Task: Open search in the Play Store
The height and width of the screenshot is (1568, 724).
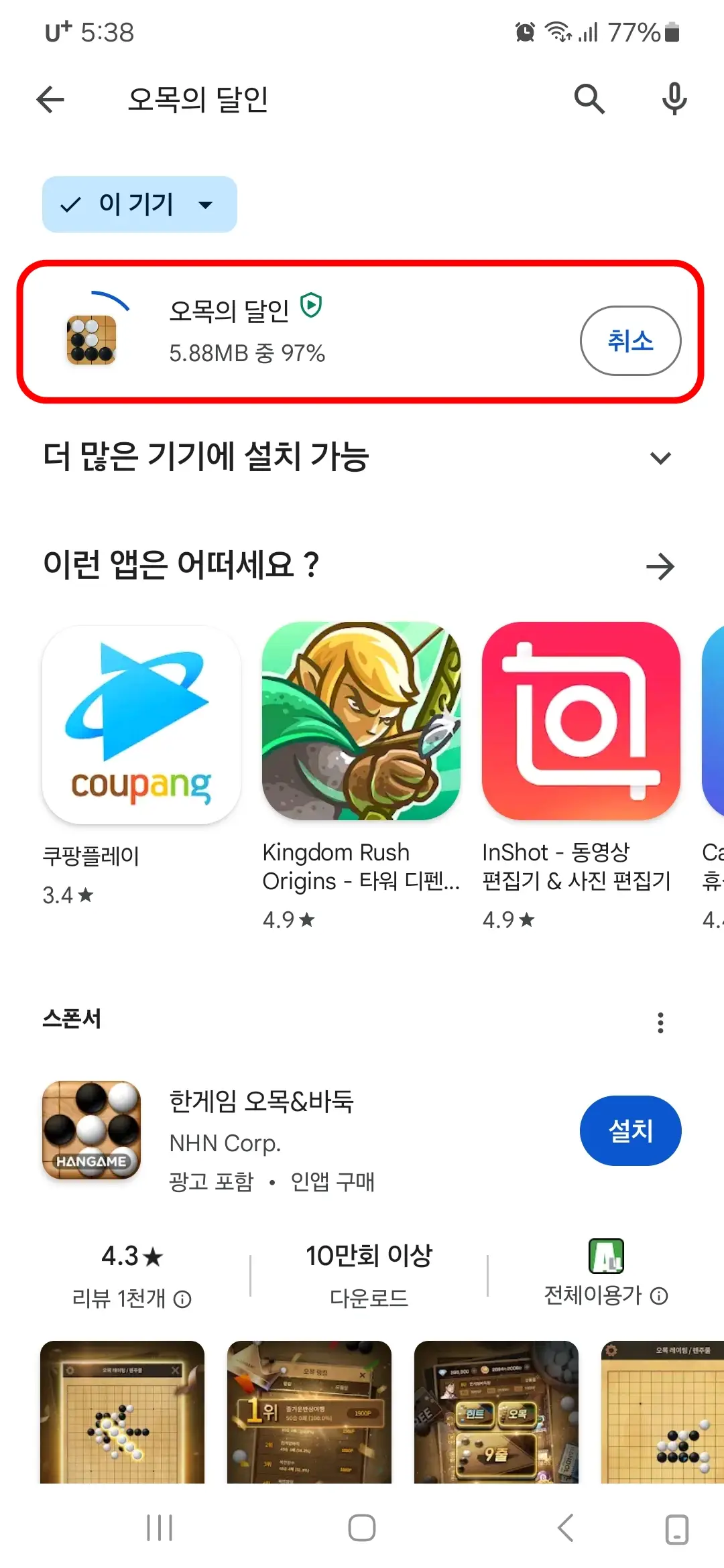Action: [589, 99]
